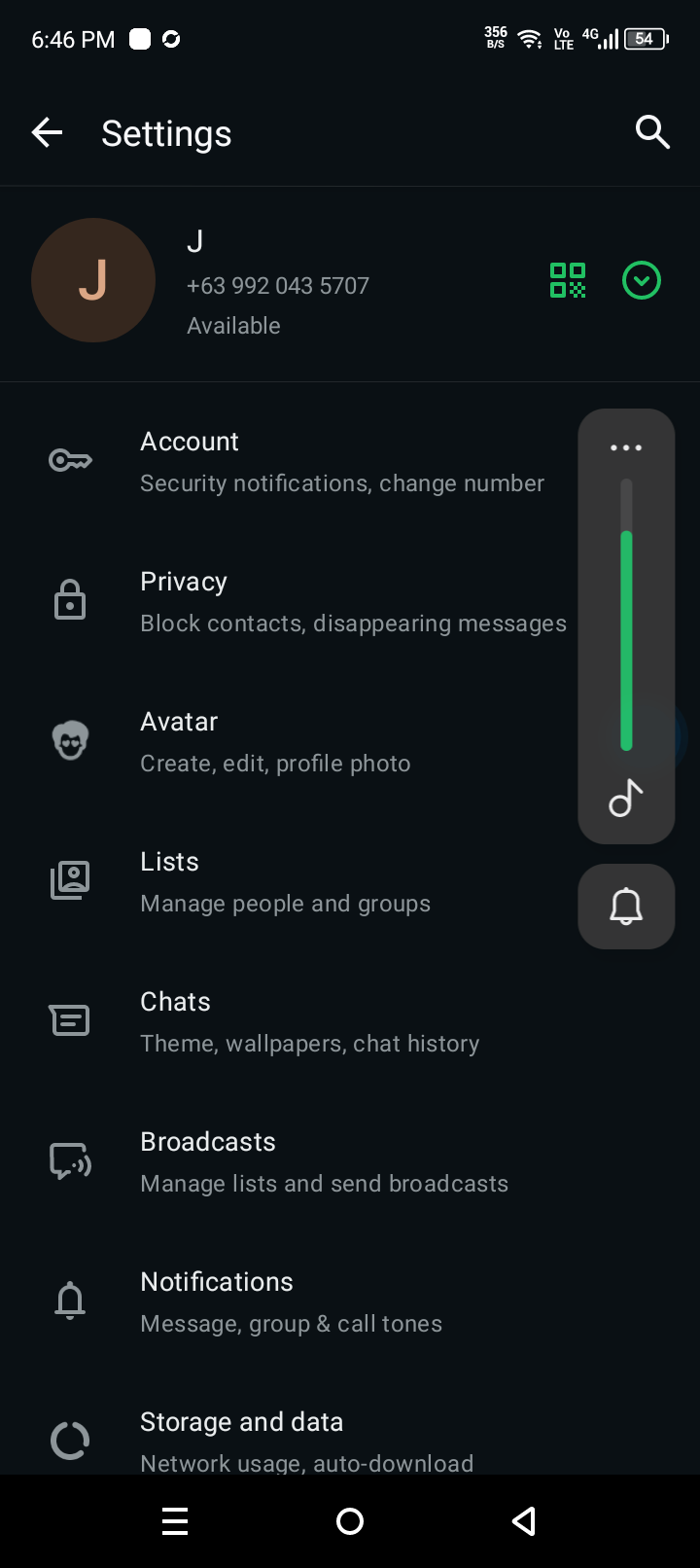Toggle the ringer bell mode
Screen dimensions: 700x1568
626,907
